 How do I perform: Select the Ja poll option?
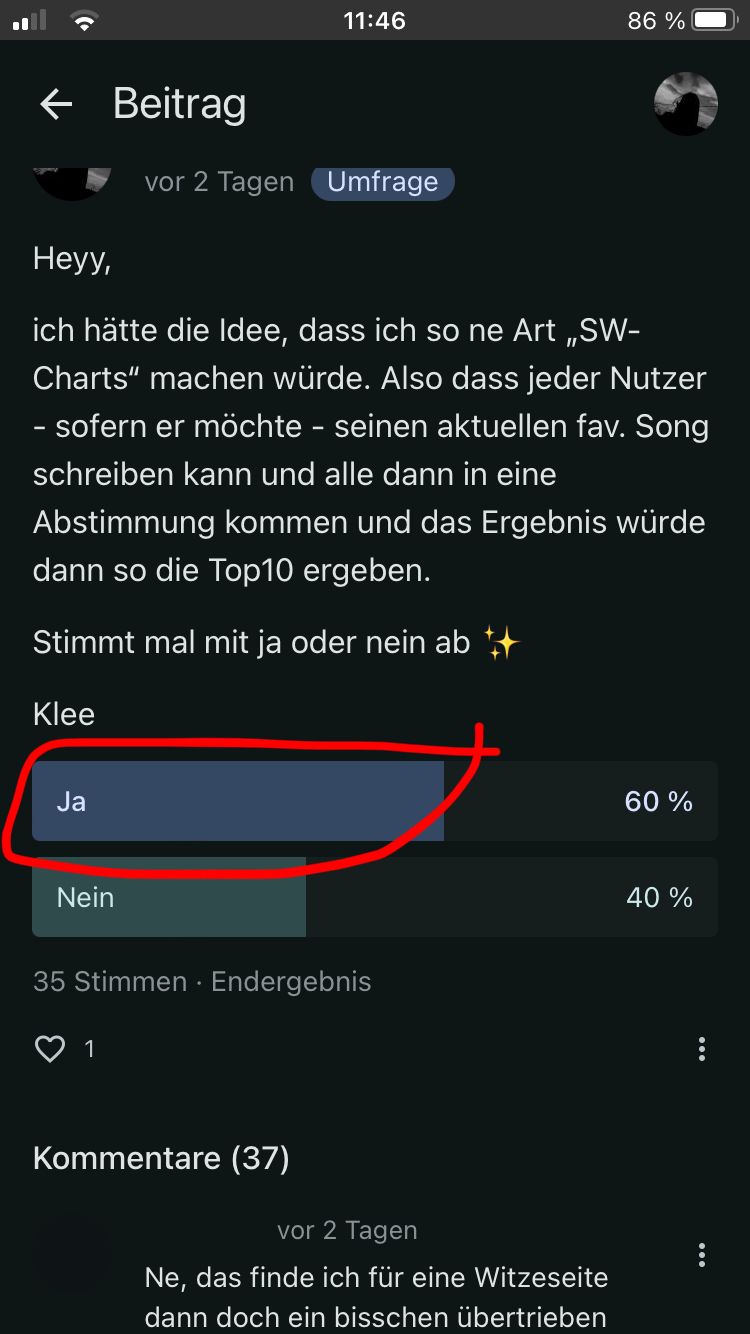click(374, 801)
